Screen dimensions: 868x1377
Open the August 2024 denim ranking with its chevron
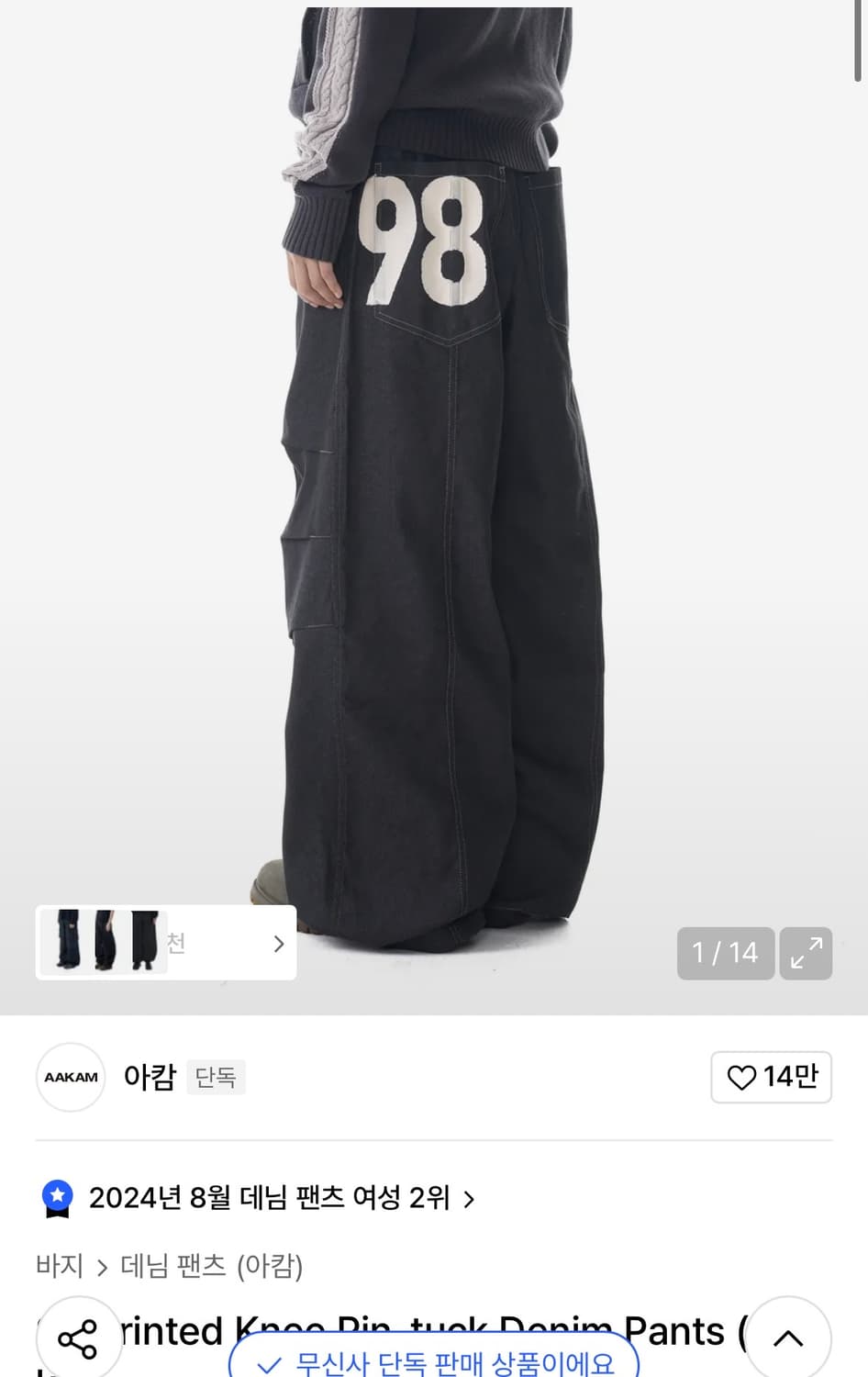click(469, 1198)
